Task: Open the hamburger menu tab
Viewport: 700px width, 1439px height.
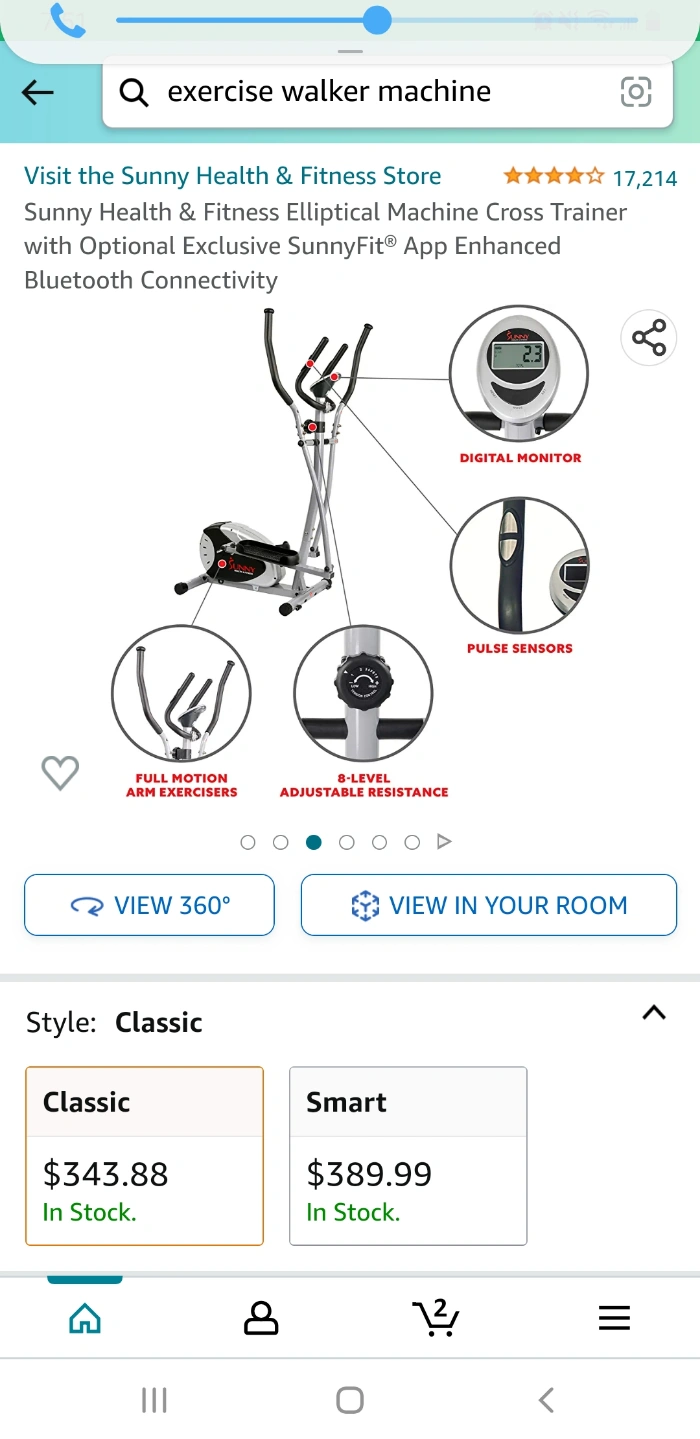Action: pos(614,1318)
